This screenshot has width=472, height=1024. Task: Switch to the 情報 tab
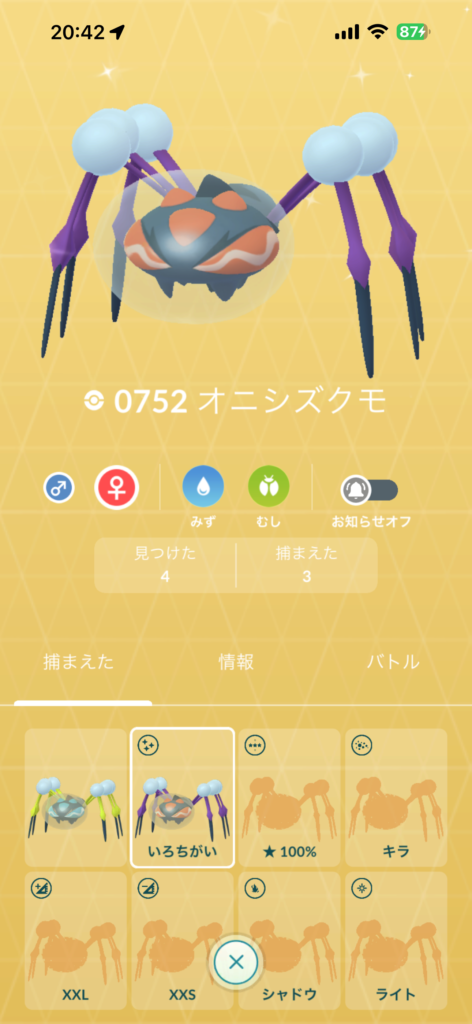236,662
